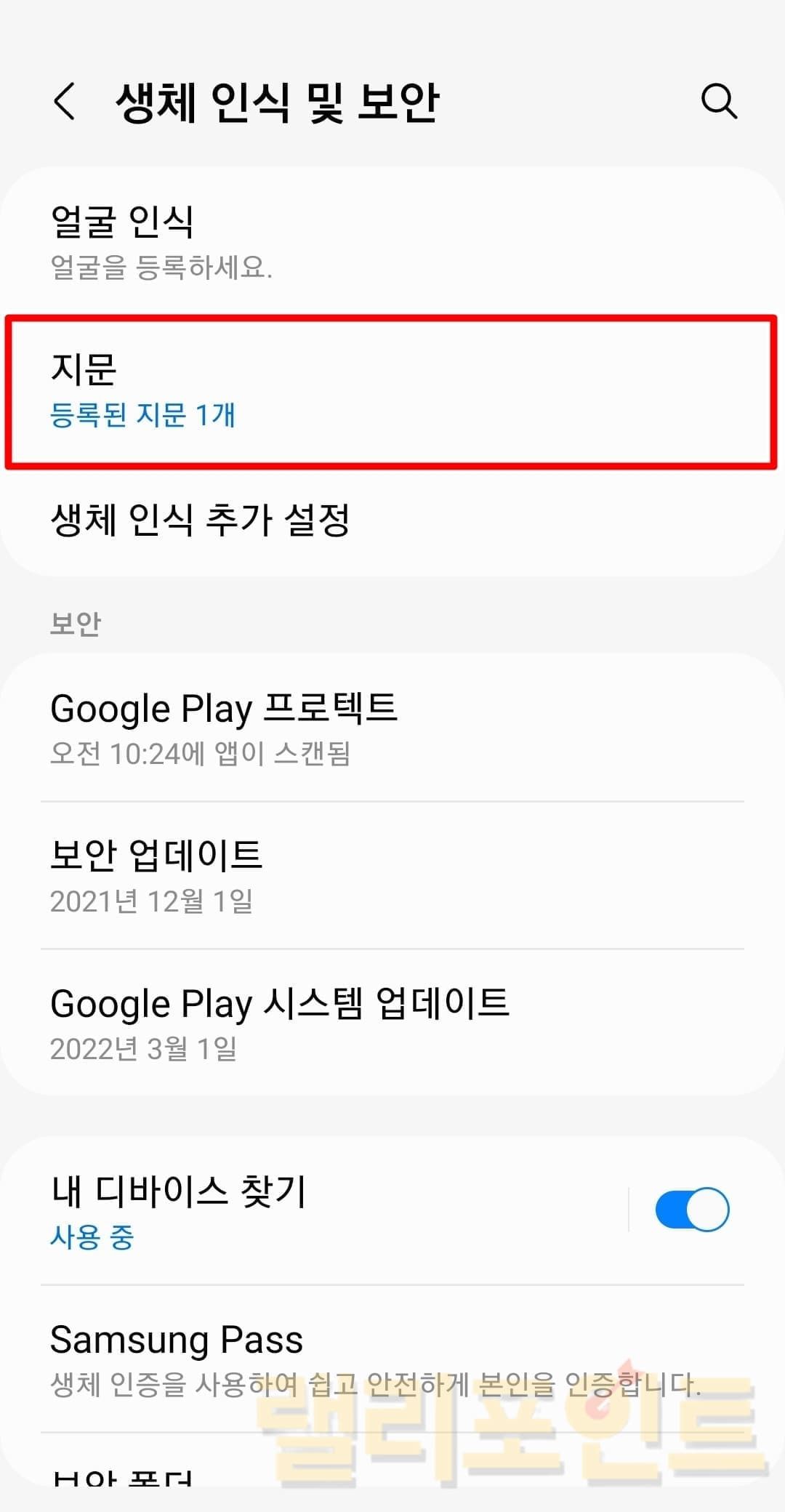The image size is (785, 1512).
Task: Open 보안 업데이트
Action: coord(392,875)
